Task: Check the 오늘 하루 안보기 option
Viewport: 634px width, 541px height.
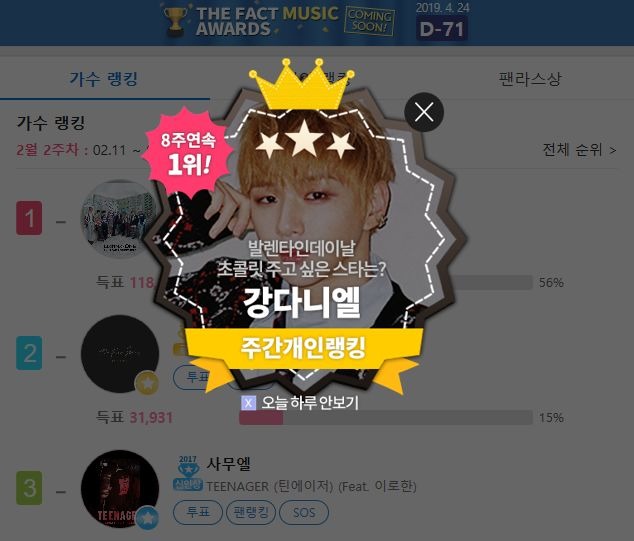Action: click(249, 403)
